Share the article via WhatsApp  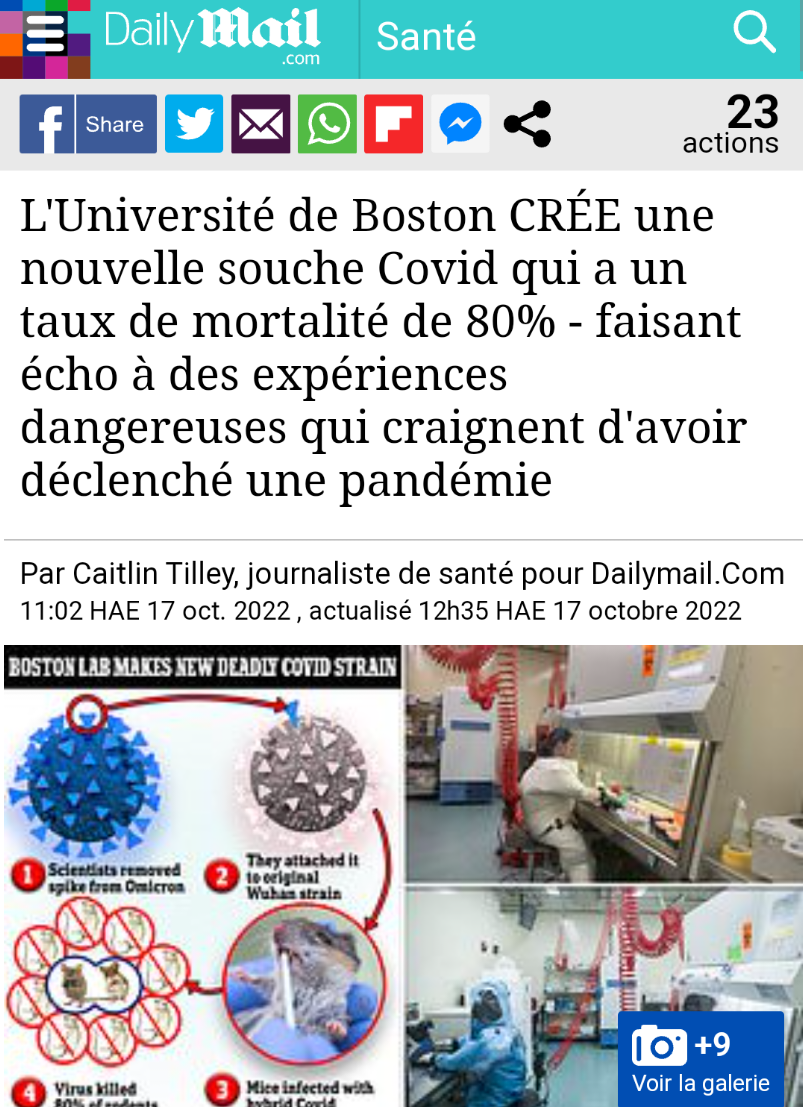(x=327, y=124)
